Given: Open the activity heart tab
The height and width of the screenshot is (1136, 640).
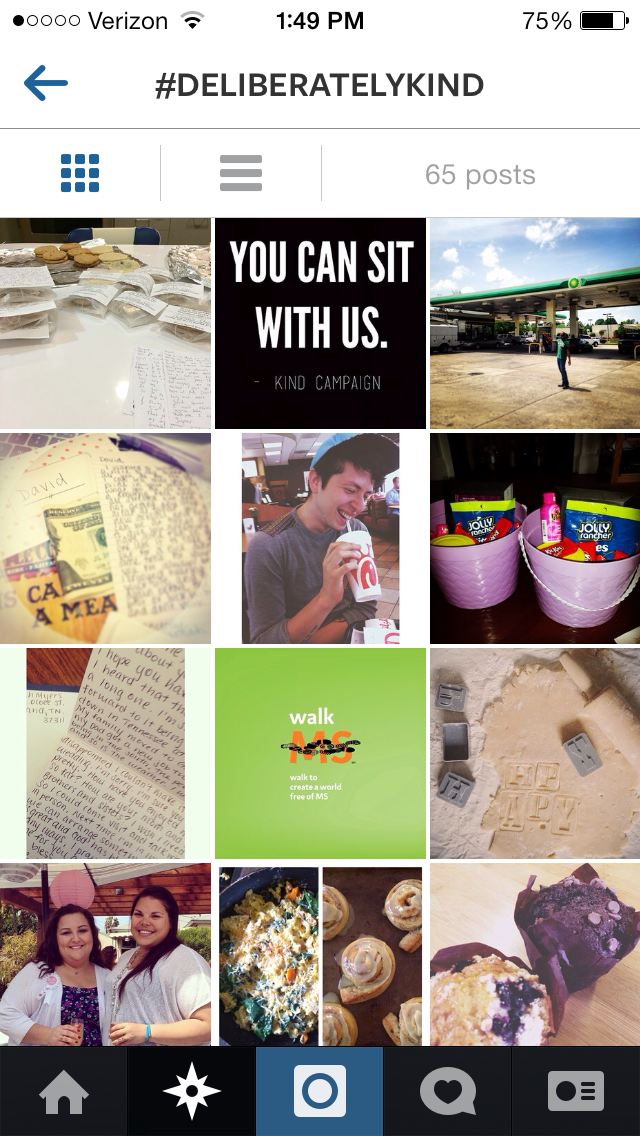Looking at the screenshot, I should [x=448, y=1091].
